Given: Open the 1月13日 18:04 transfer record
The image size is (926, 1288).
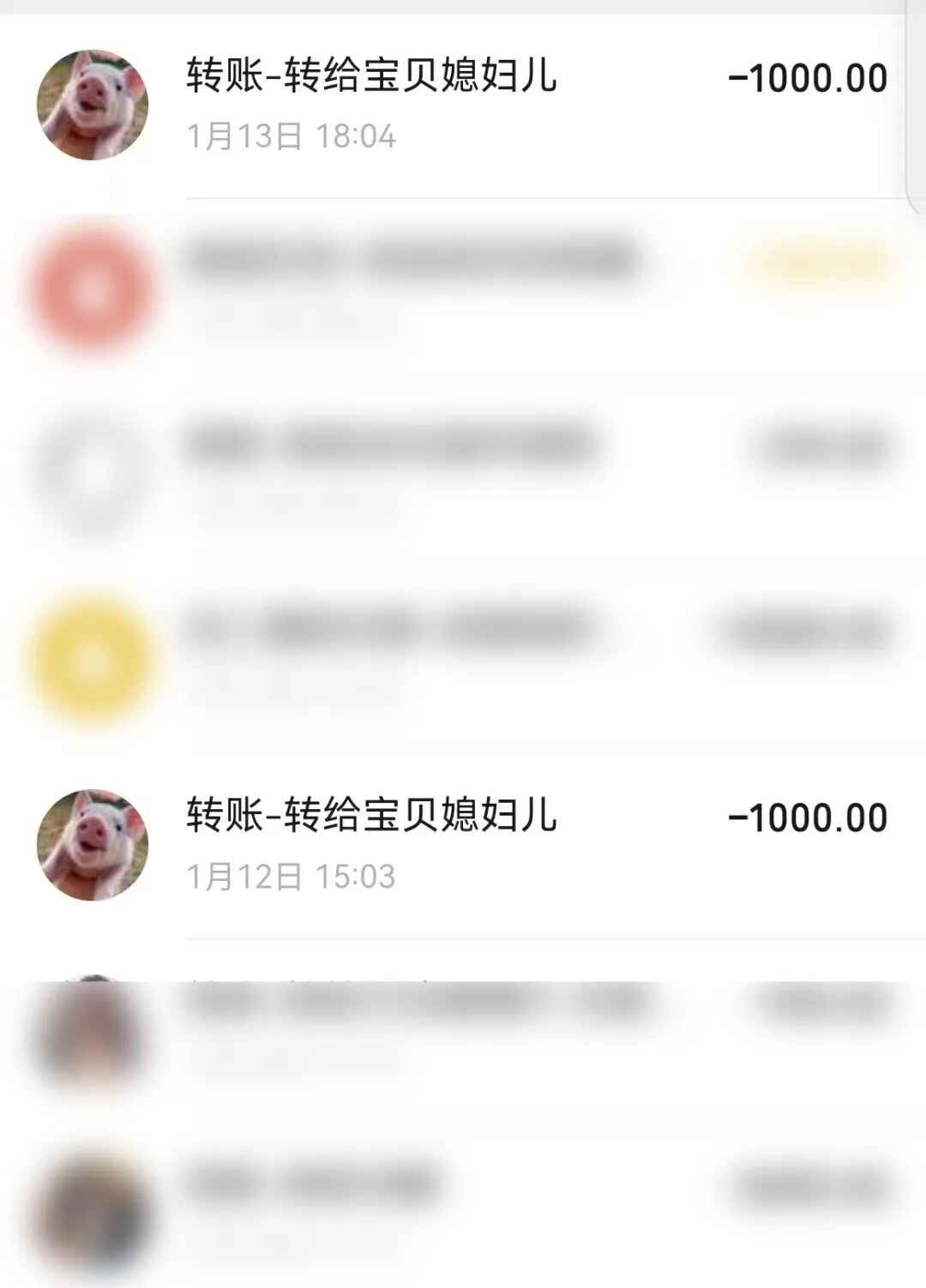Looking at the screenshot, I should click(x=463, y=105).
